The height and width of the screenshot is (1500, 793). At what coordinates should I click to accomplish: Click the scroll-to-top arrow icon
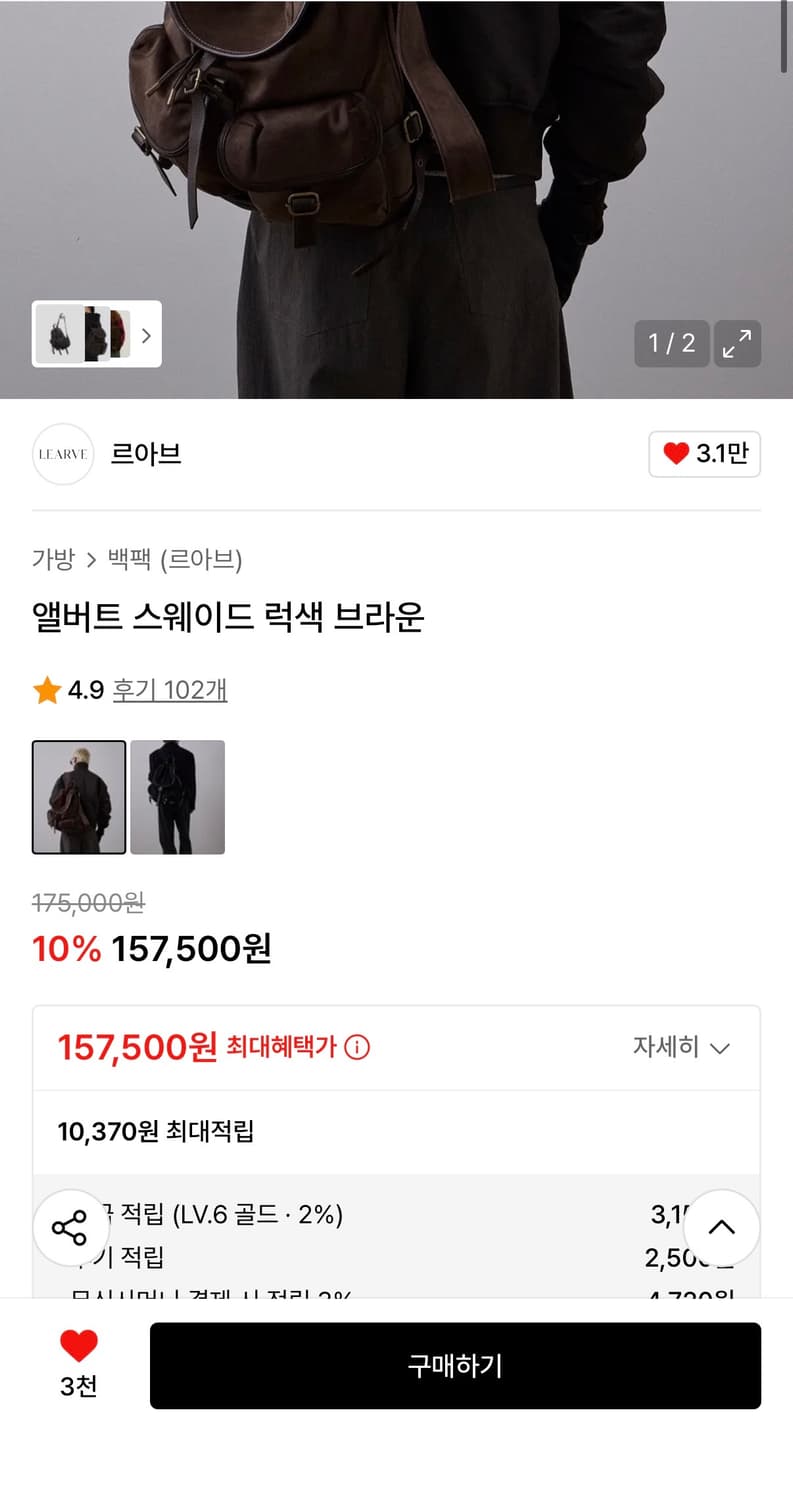tap(721, 1227)
